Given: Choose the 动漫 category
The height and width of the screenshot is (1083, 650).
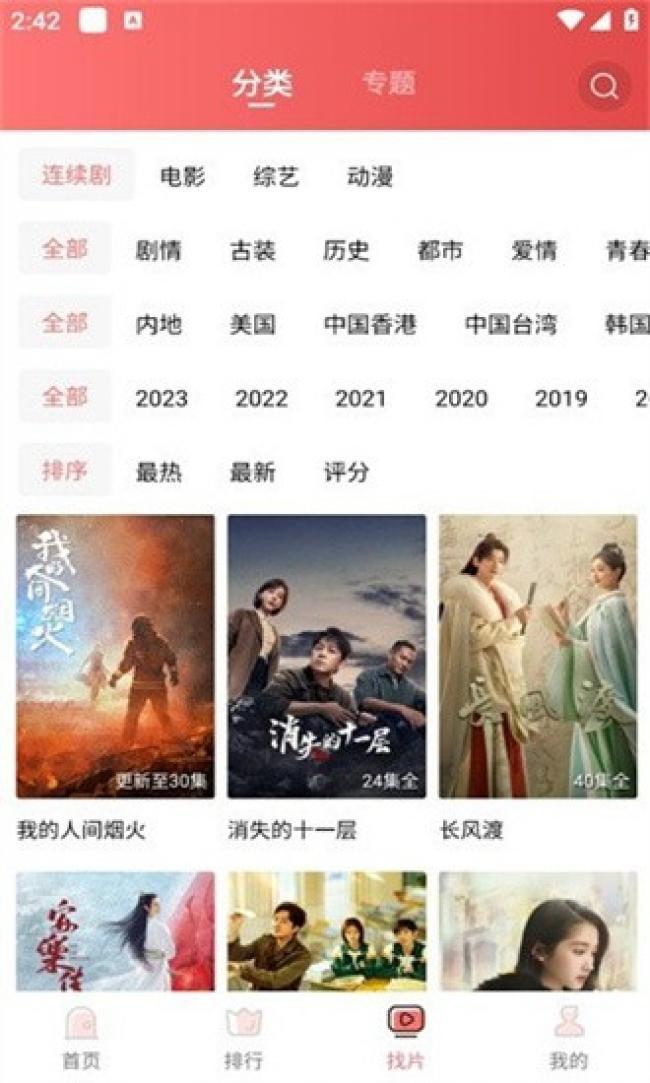Looking at the screenshot, I should pyautogui.click(x=369, y=177).
